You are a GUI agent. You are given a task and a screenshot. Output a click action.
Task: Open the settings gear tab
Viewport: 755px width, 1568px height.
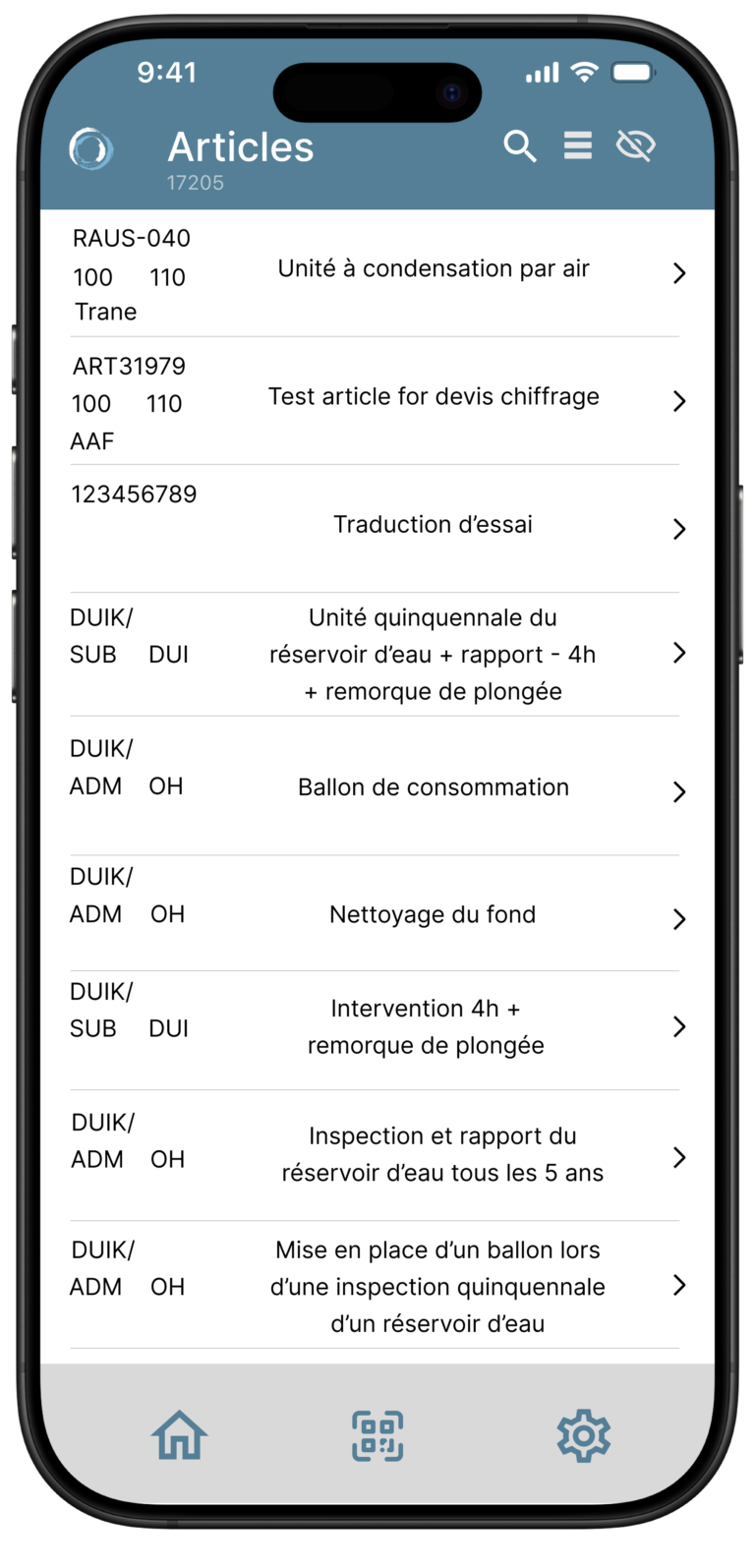tap(584, 1435)
